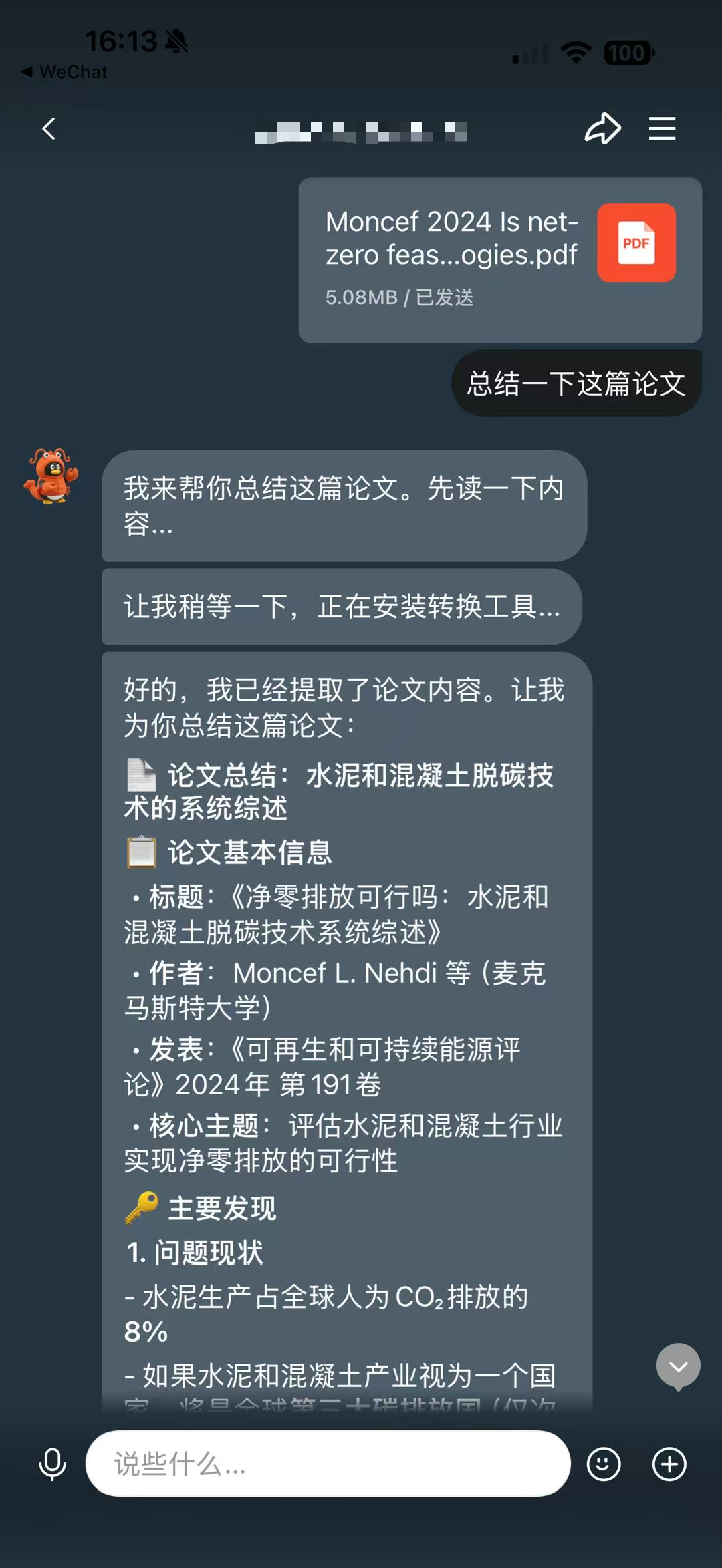Open the hamburger menu at top right

tap(662, 128)
